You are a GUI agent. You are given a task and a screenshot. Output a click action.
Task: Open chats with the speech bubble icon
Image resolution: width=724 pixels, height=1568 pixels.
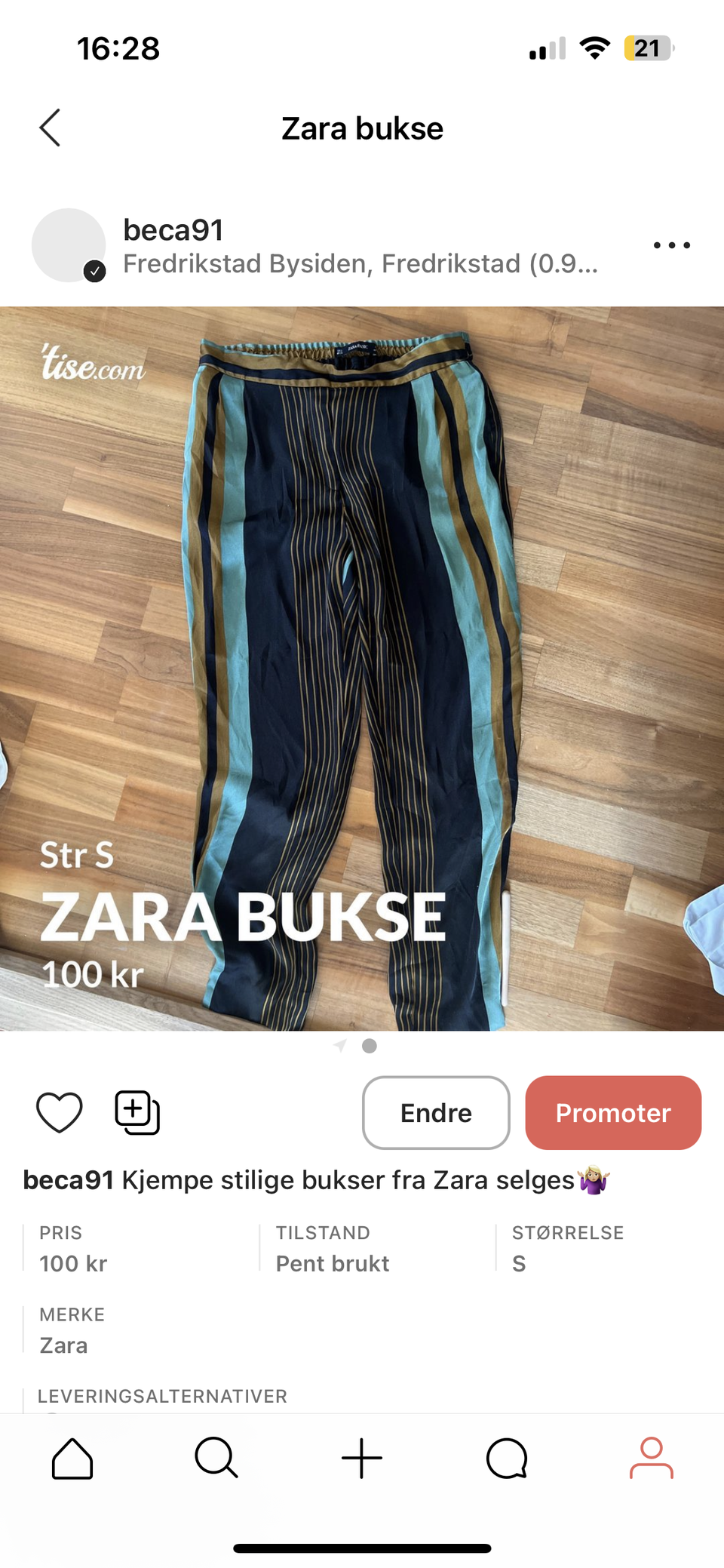tap(506, 1458)
